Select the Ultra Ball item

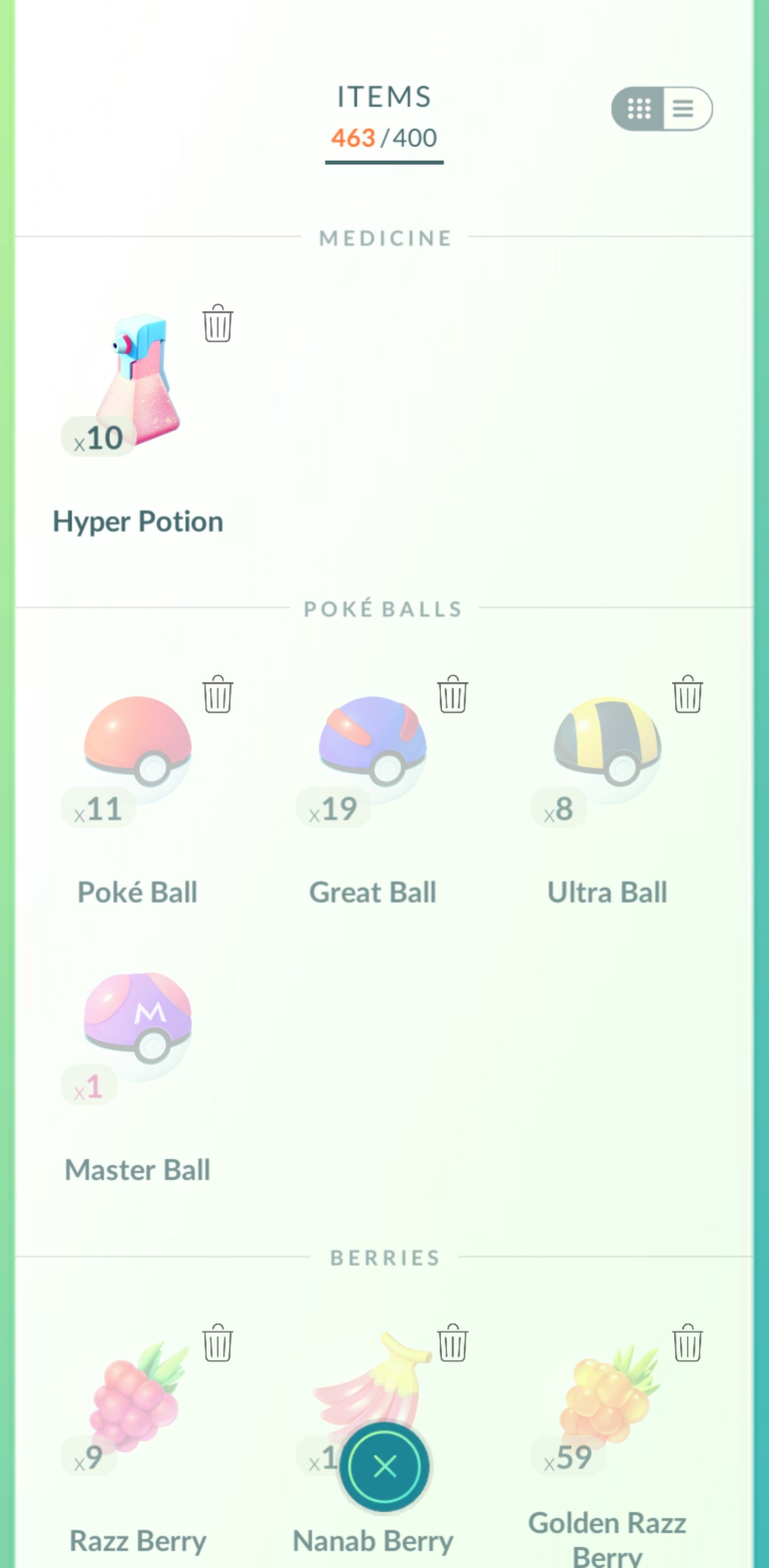point(607,748)
